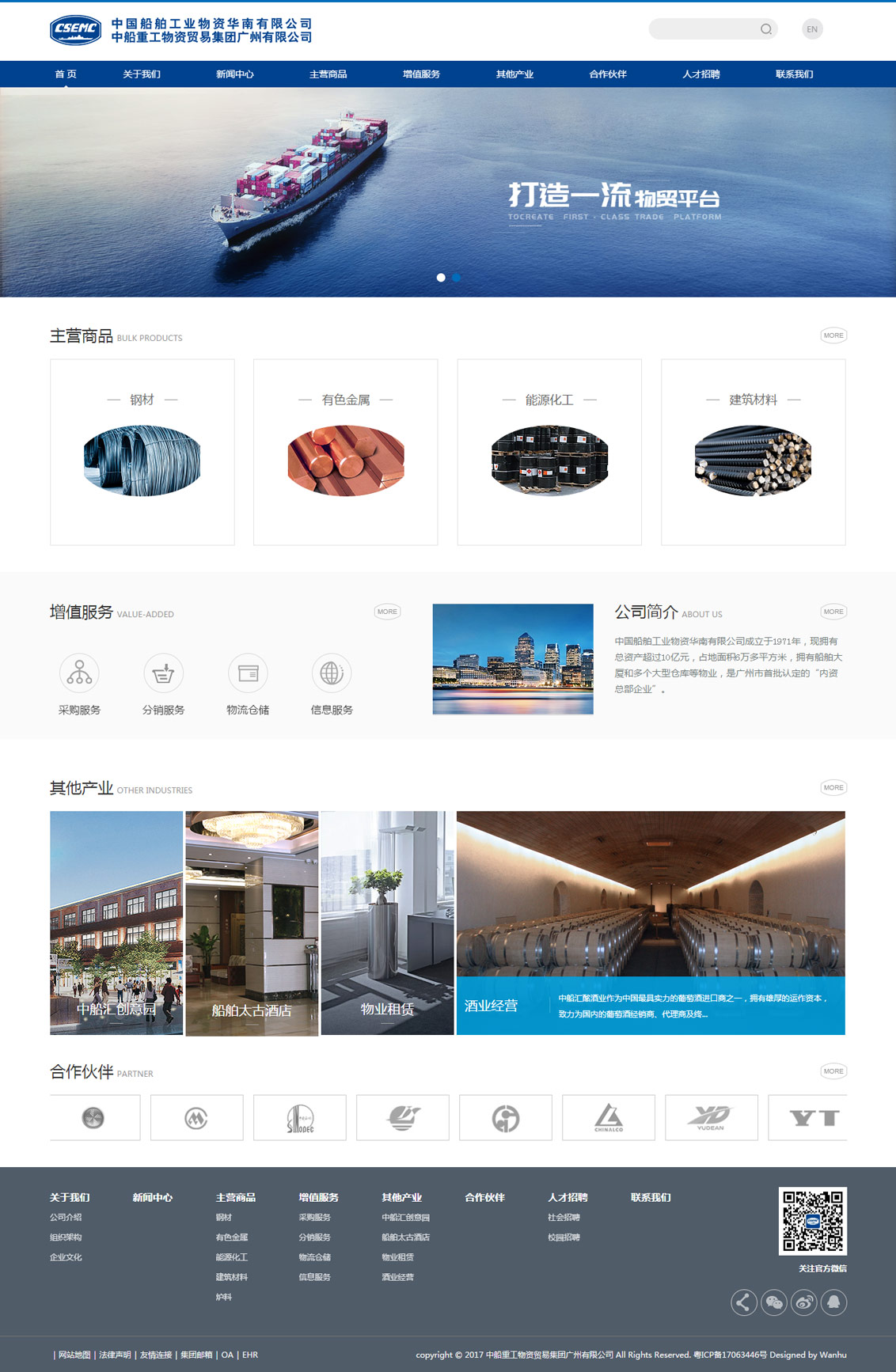Switch language with the EN button
This screenshot has height=1372, width=896.
pyautogui.click(x=812, y=29)
